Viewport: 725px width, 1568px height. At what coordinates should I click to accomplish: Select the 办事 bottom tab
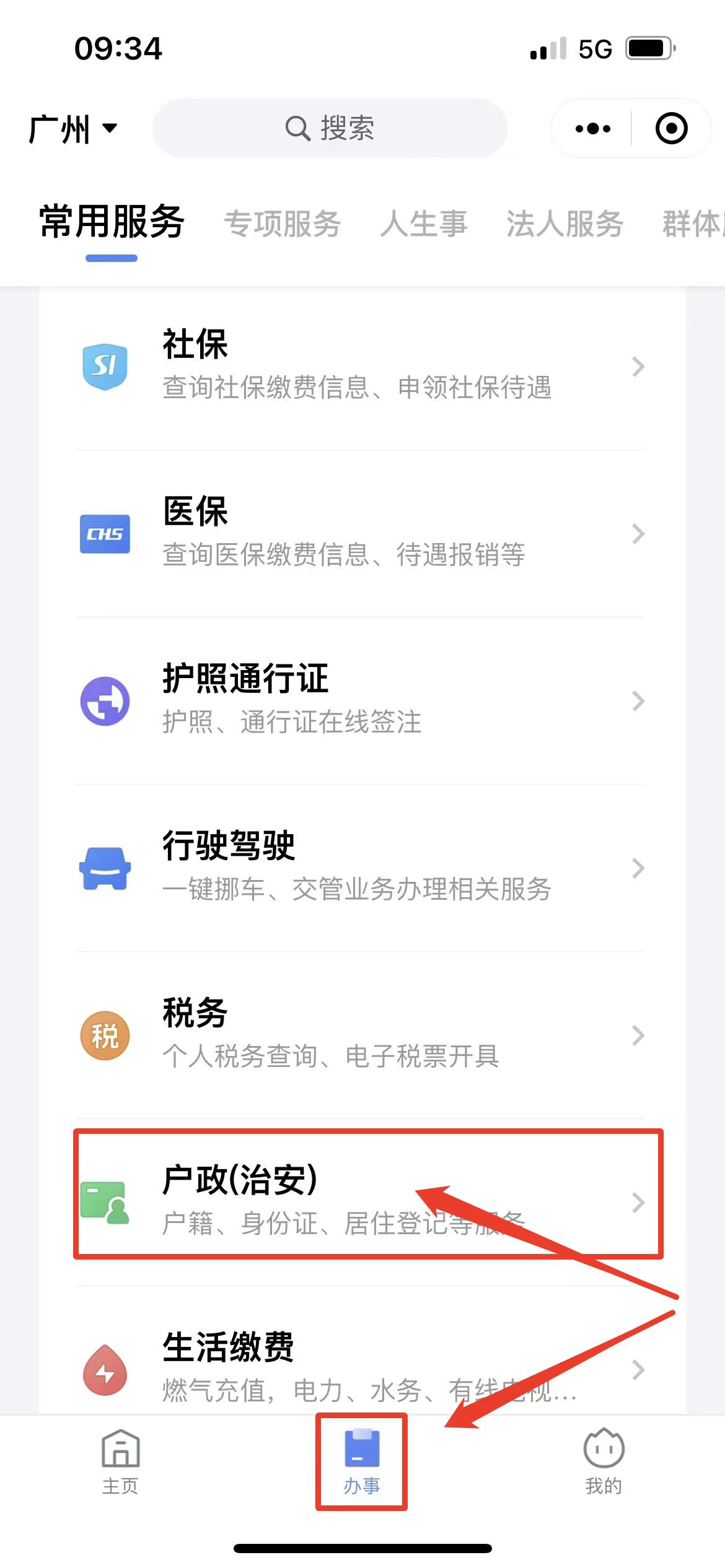click(362, 1463)
